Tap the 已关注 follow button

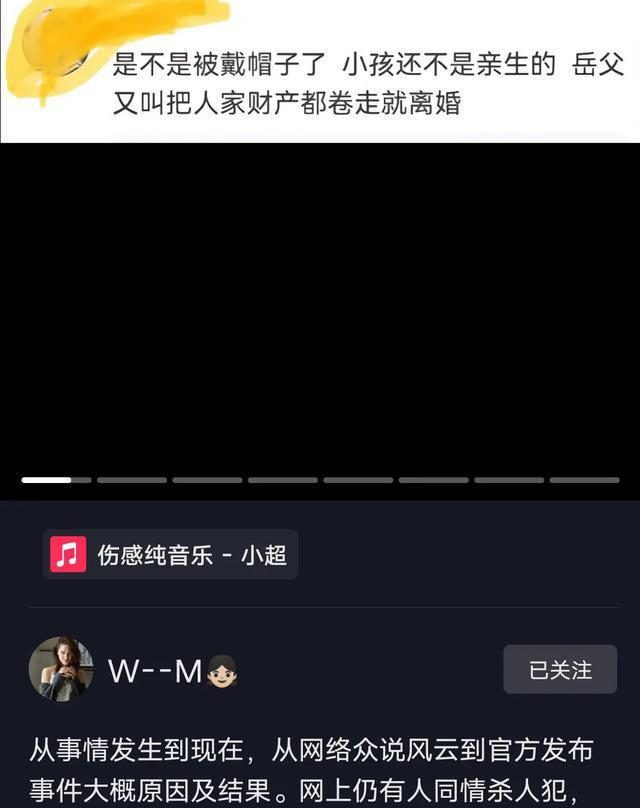[560, 670]
